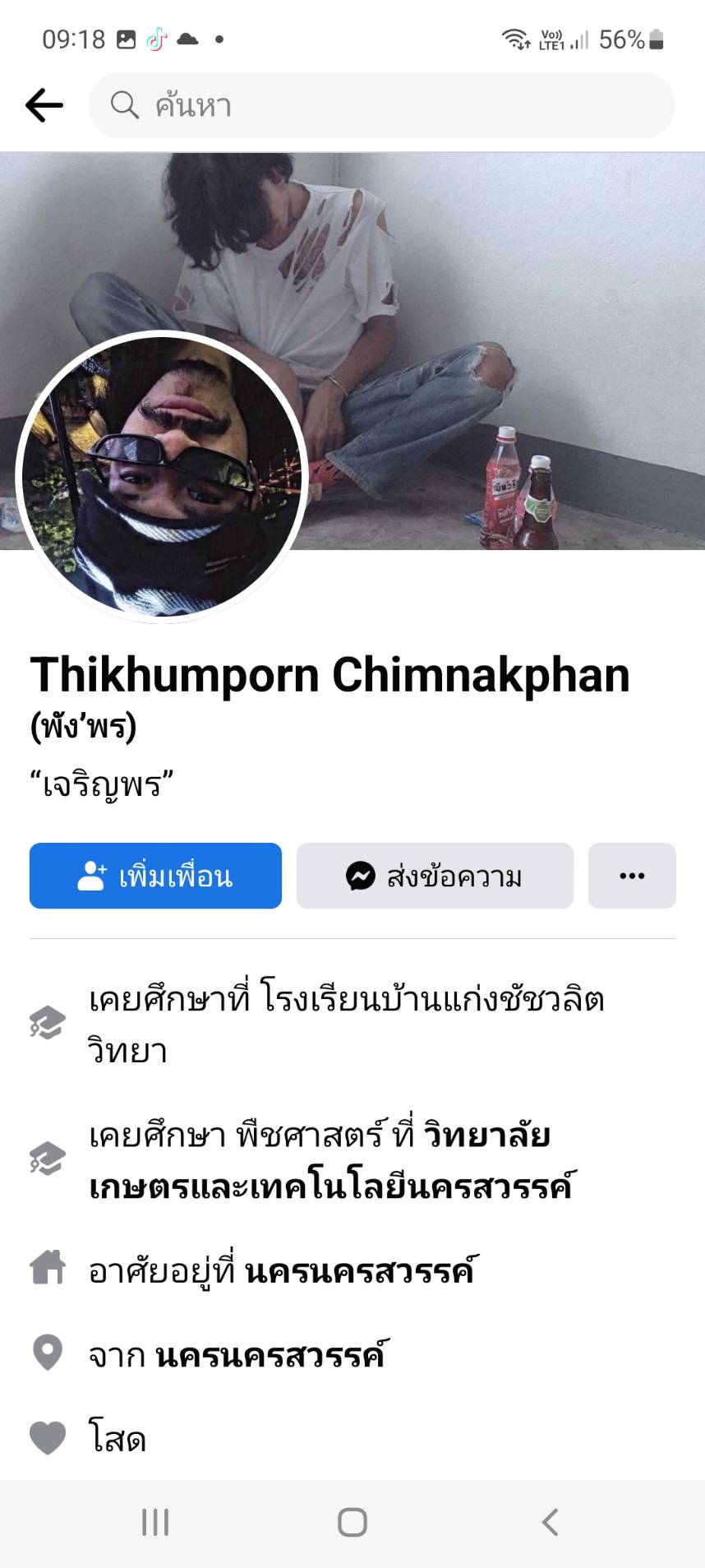The image size is (705, 1568).
Task: Open current city นครนครสวรรค์ under อาศัยอยู่ที่
Action: pos(362,1271)
